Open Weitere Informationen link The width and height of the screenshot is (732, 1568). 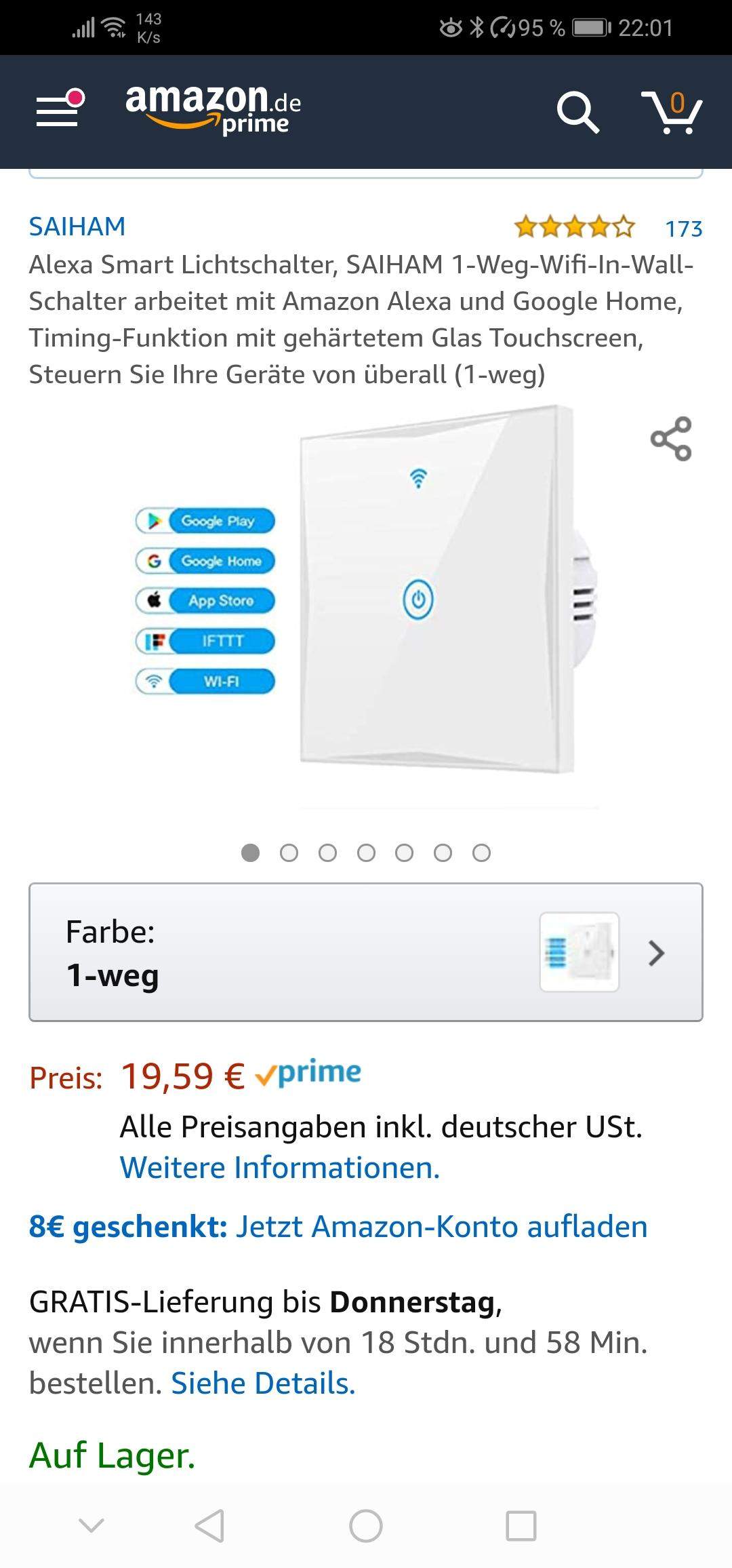pos(280,1168)
